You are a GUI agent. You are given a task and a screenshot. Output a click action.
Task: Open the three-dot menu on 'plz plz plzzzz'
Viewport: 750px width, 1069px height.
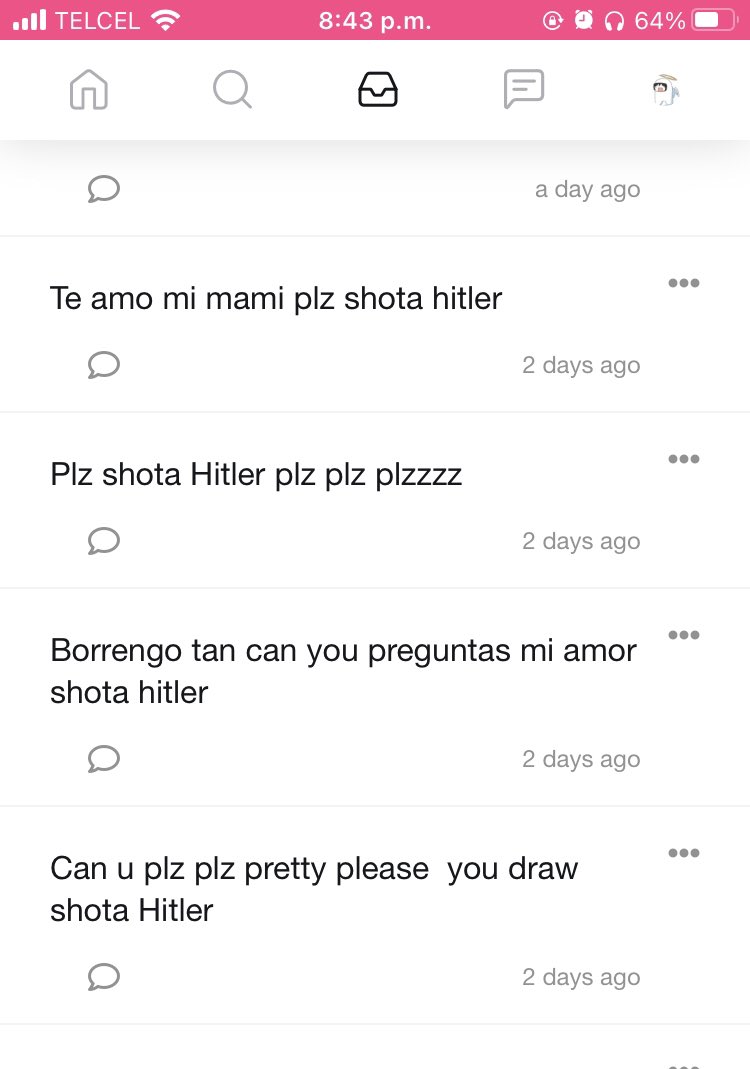[x=683, y=459]
